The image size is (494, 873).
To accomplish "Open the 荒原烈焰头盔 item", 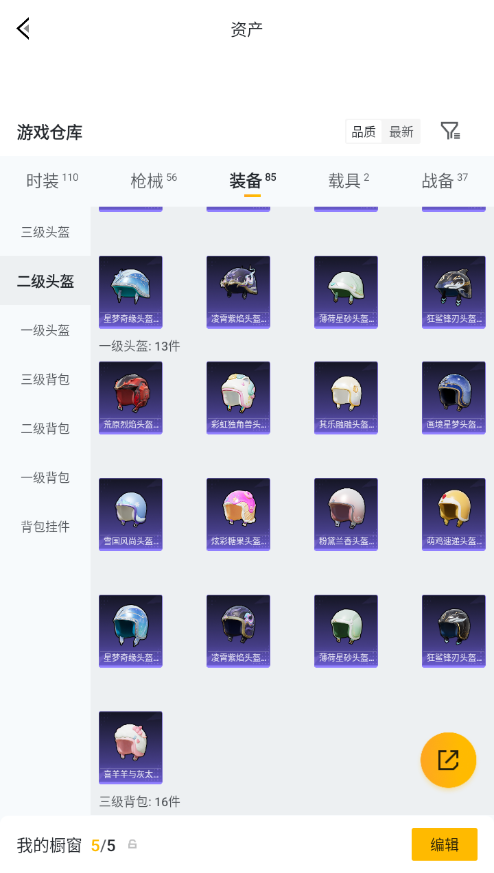I will tap(130, 398).
